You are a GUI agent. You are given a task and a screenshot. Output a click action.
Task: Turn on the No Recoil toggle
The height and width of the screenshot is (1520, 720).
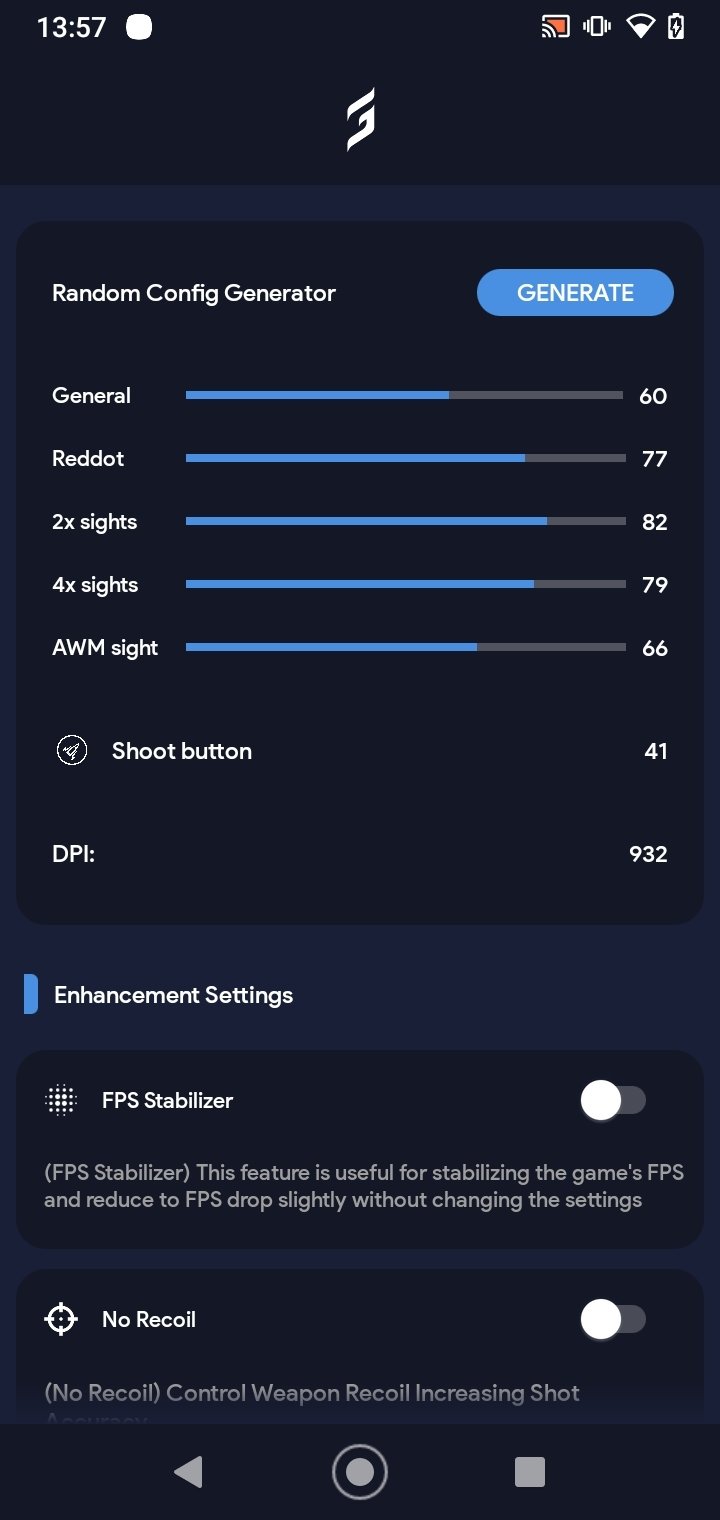(x=613, y=1320)
